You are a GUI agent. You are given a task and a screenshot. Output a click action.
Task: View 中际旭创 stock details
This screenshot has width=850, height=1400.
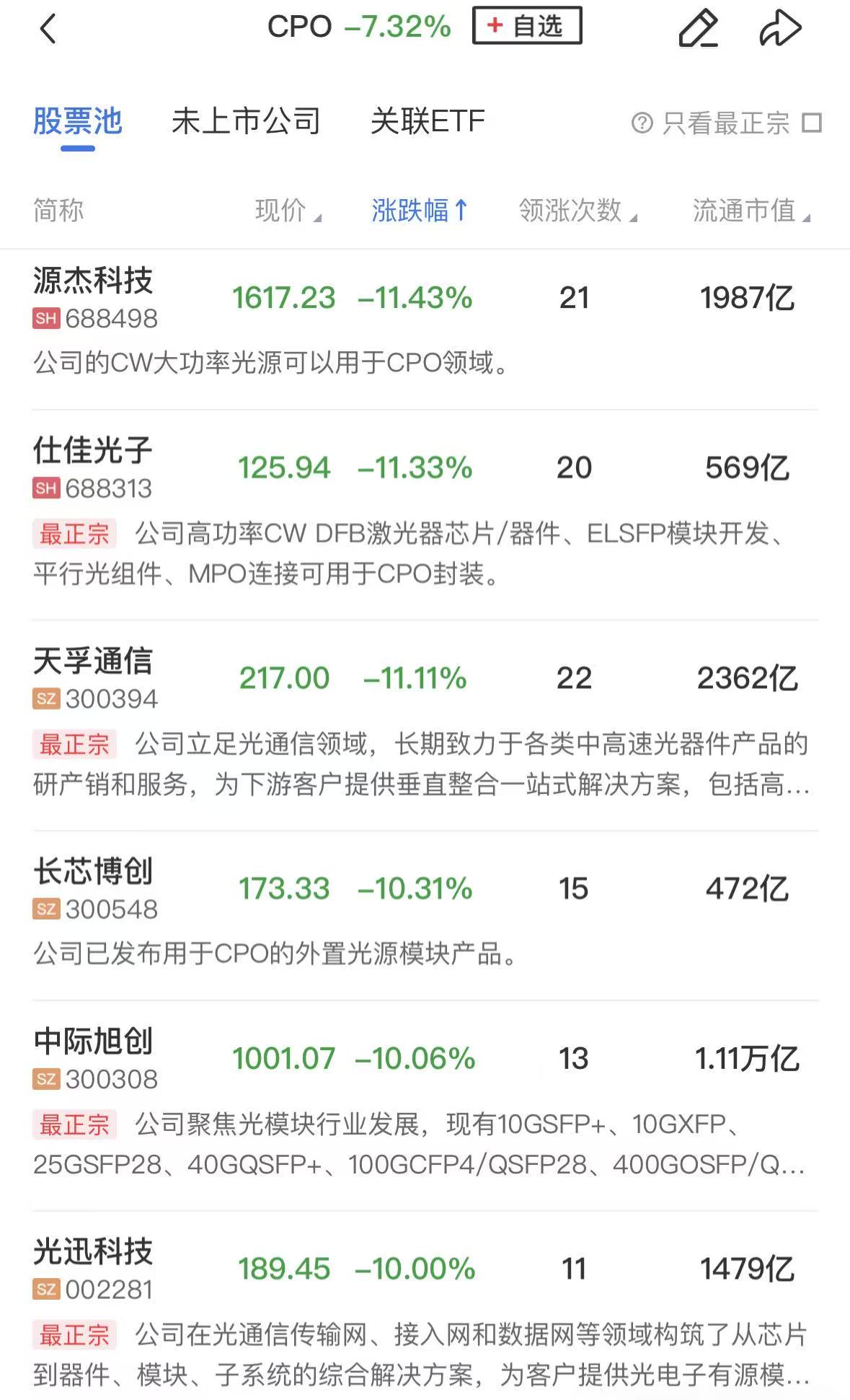(x=425, y=1104)
